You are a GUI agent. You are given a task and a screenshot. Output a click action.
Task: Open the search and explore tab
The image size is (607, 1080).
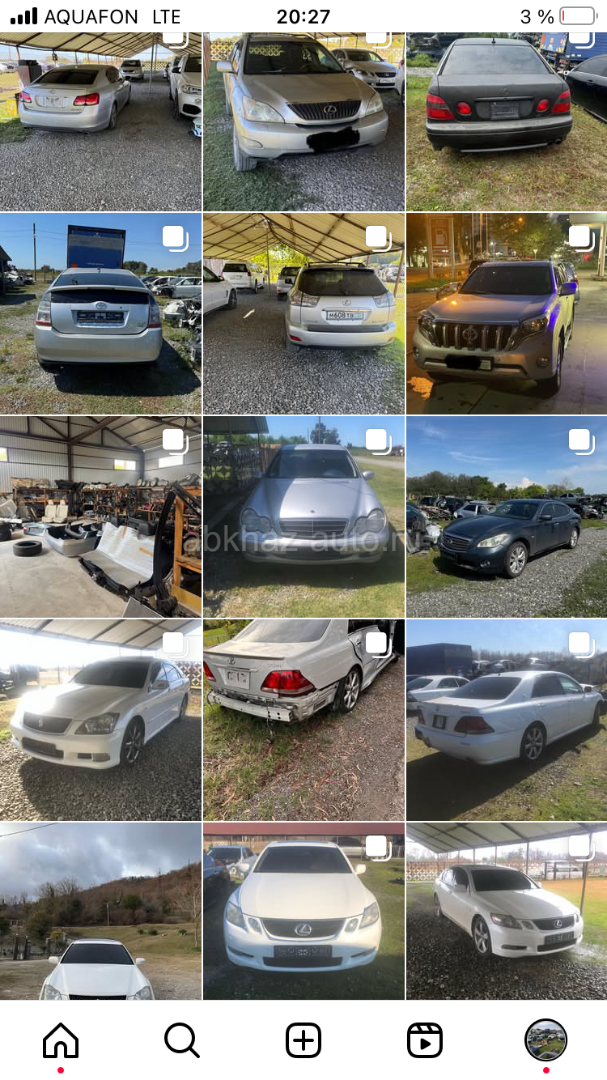182,1041
